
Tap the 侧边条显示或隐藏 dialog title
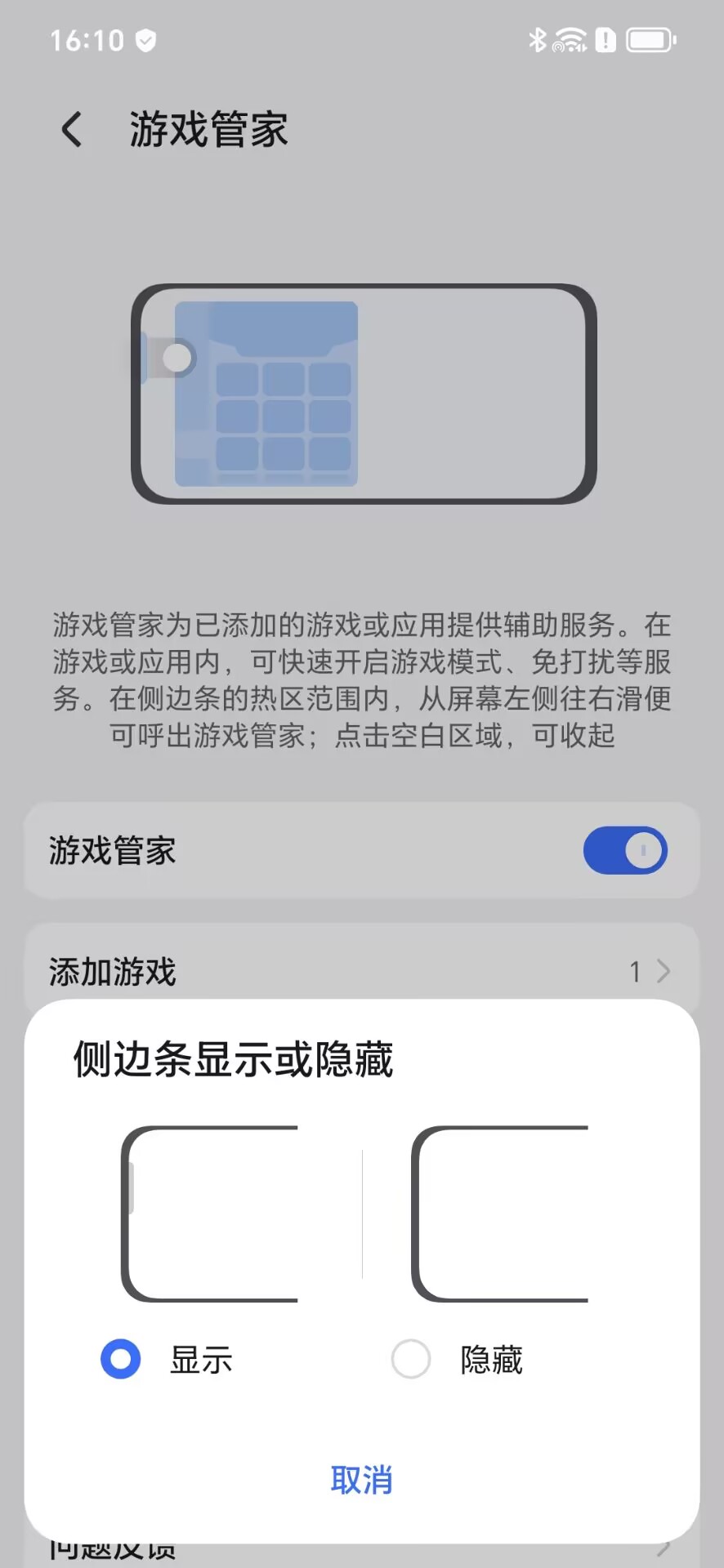(231, 1058)
